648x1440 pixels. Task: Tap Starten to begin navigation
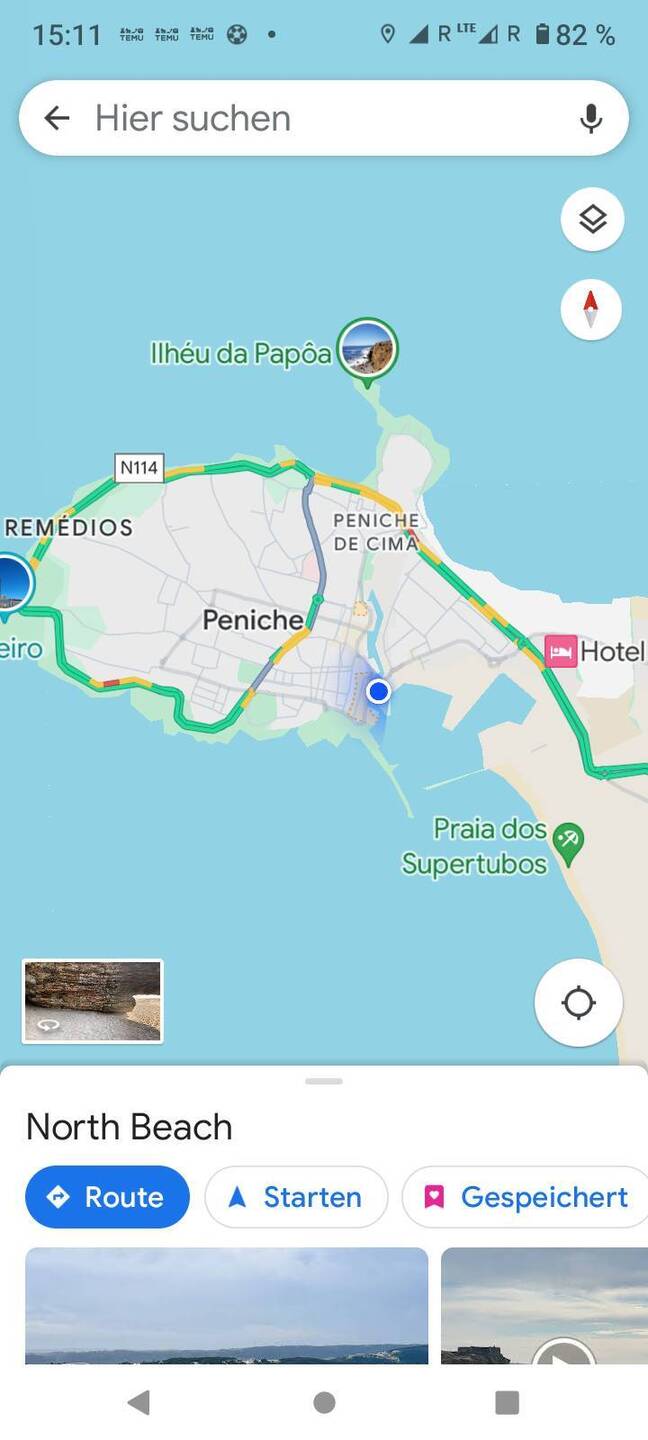pyautogui.click(x=296, y=1197)
